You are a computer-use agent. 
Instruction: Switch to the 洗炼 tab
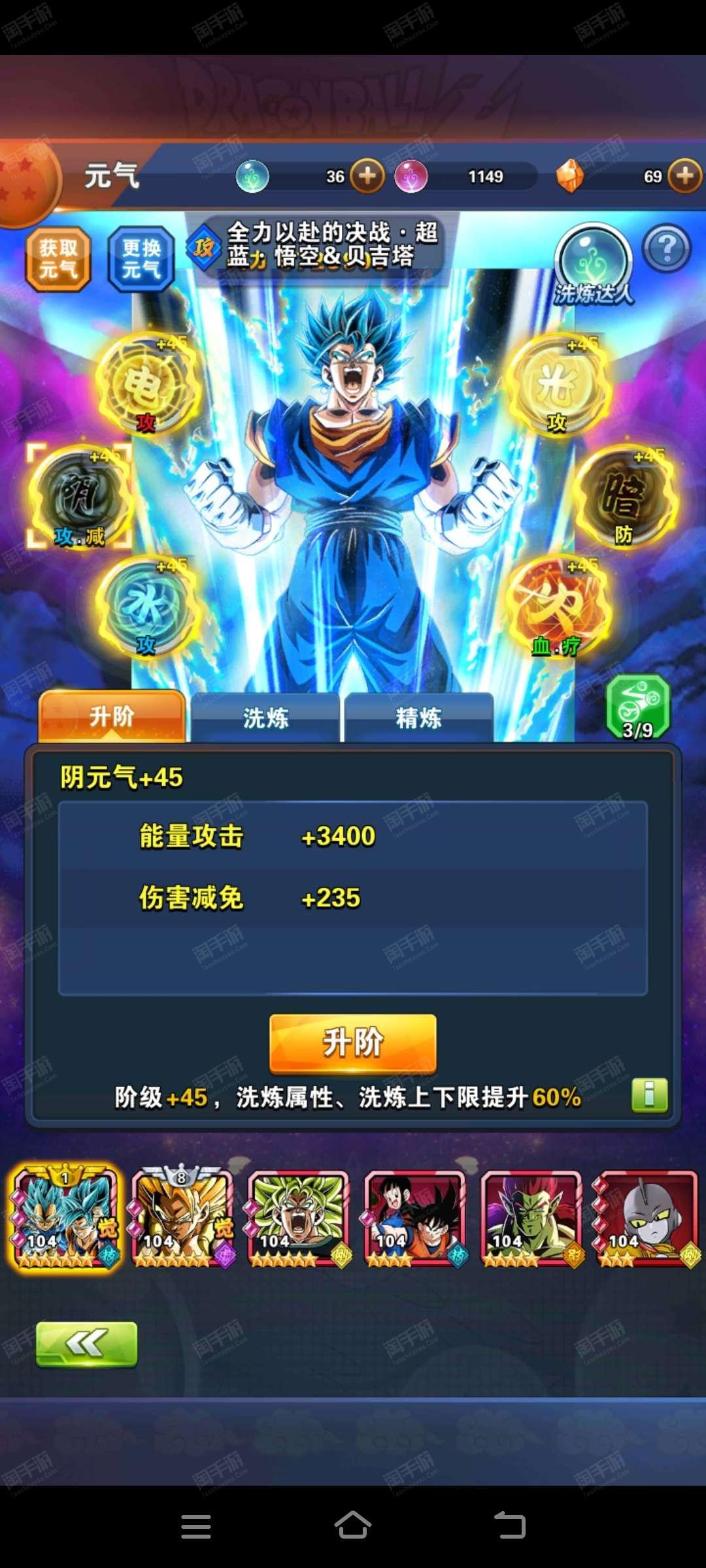point(265,718)
